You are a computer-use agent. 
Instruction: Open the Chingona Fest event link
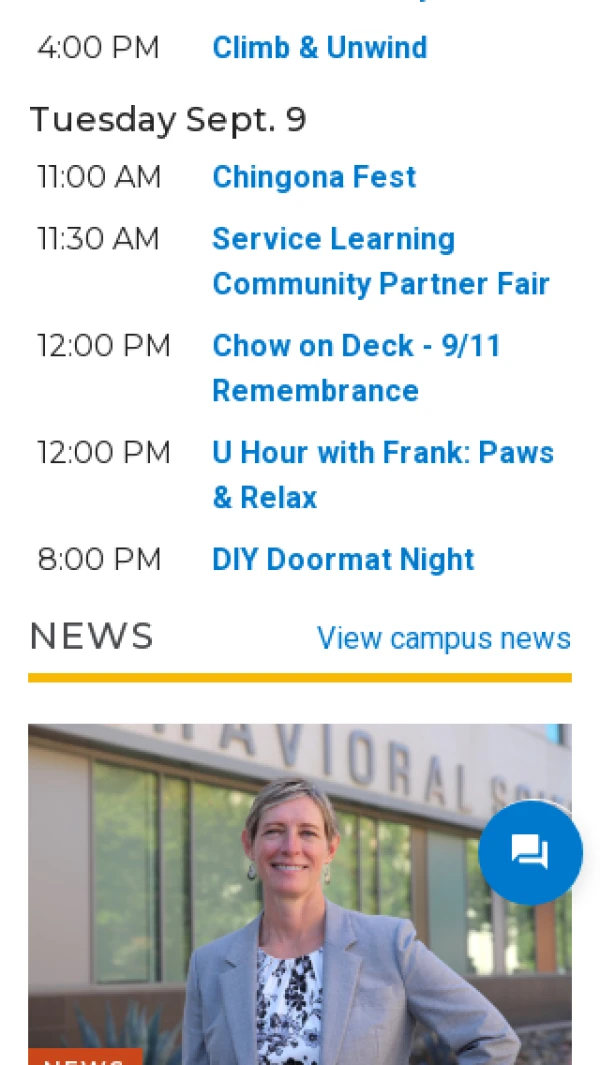pyautogui.click(x=314, y=178)
